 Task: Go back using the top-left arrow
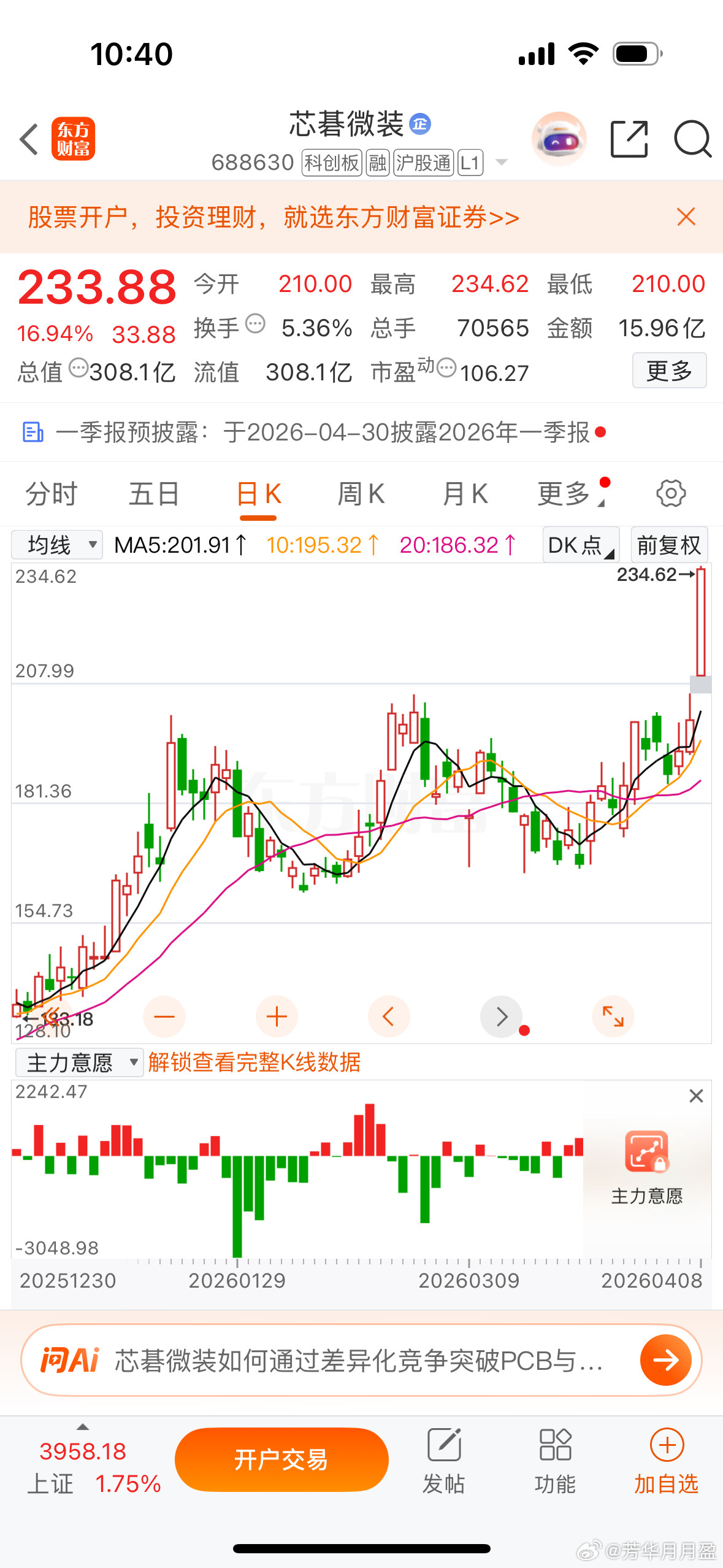(29, 139)
